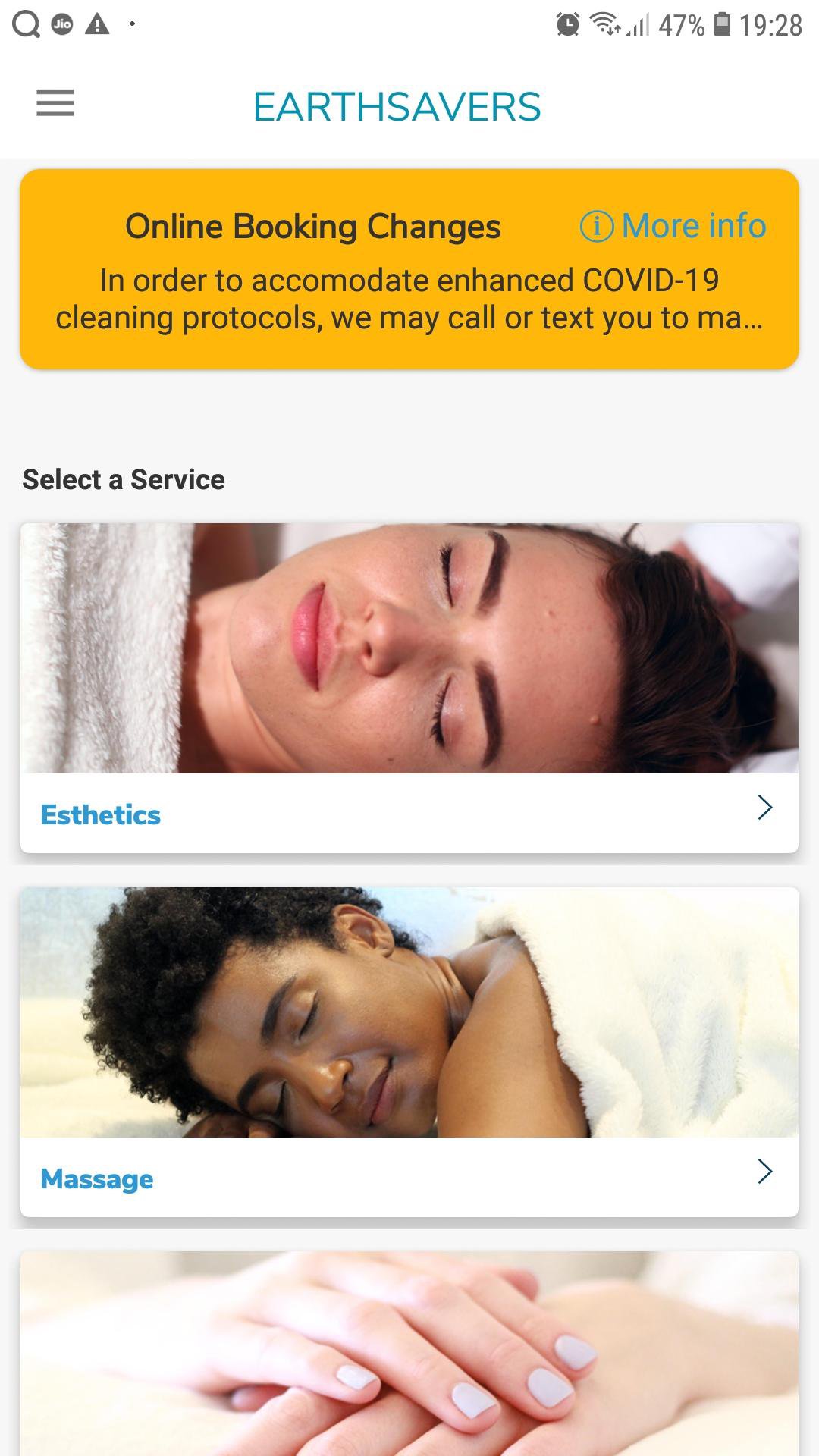
Task: Expand the Massage service chevron
Action: [x=764, y=1172]
